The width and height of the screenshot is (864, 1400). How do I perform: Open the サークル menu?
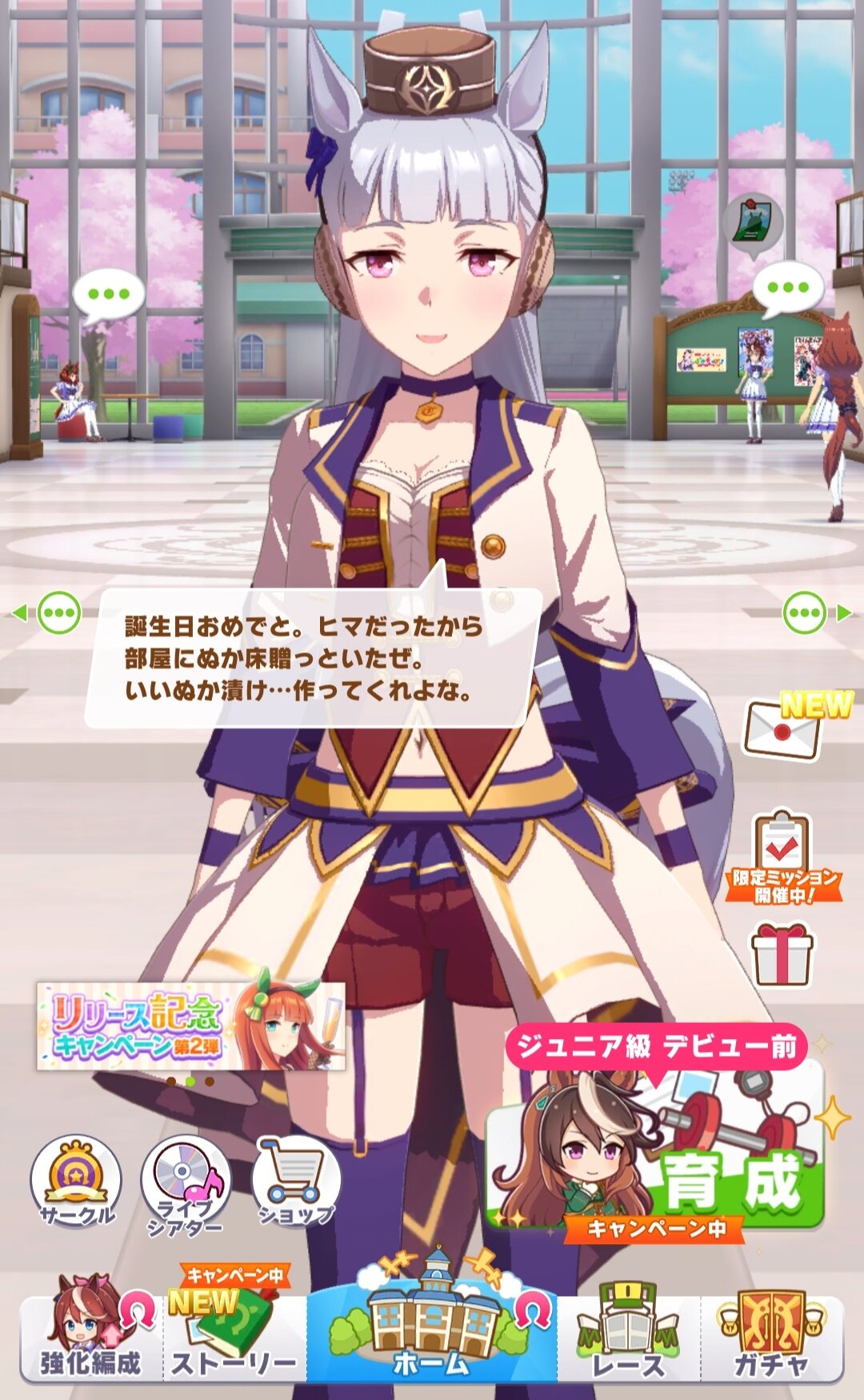[x=76, y=1181]
